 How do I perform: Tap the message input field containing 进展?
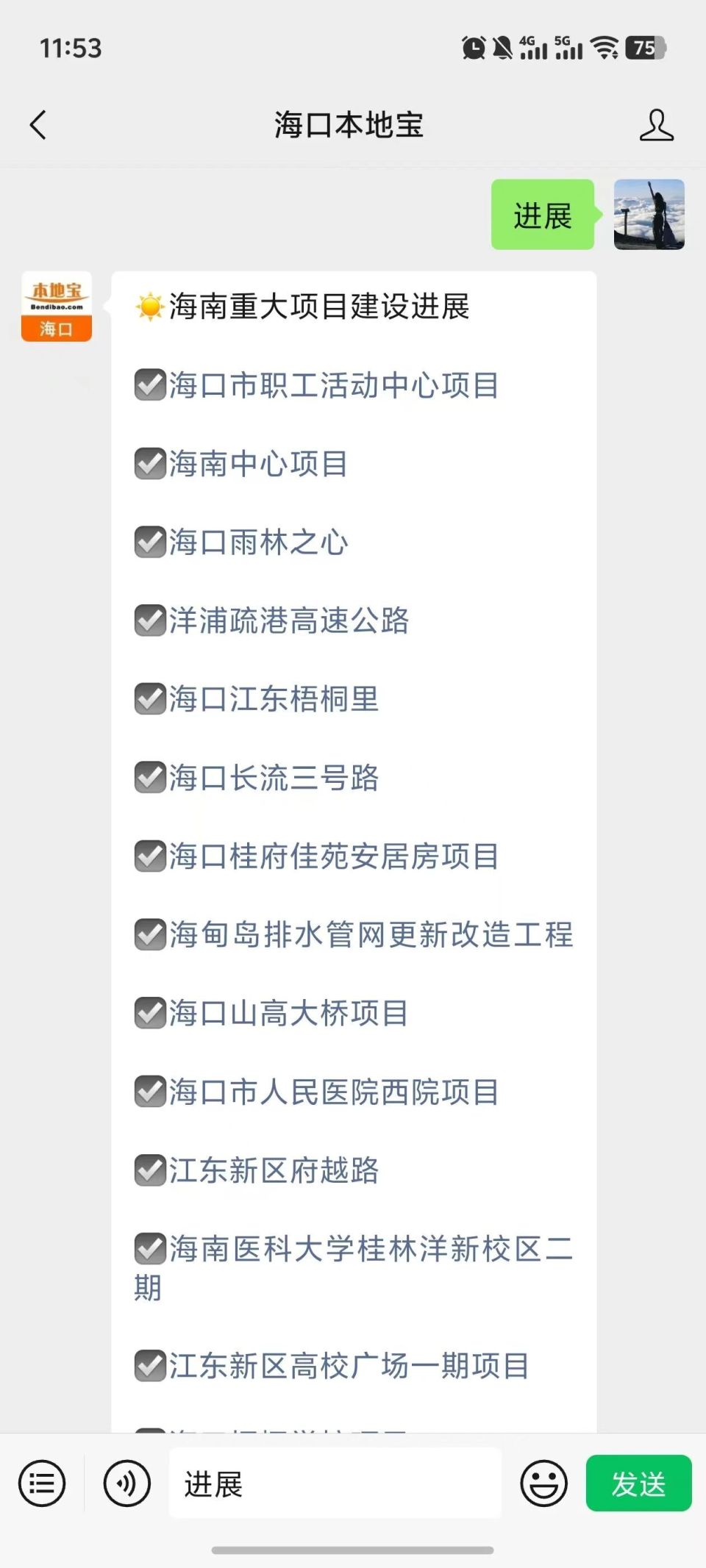(x=335, y=1483)
